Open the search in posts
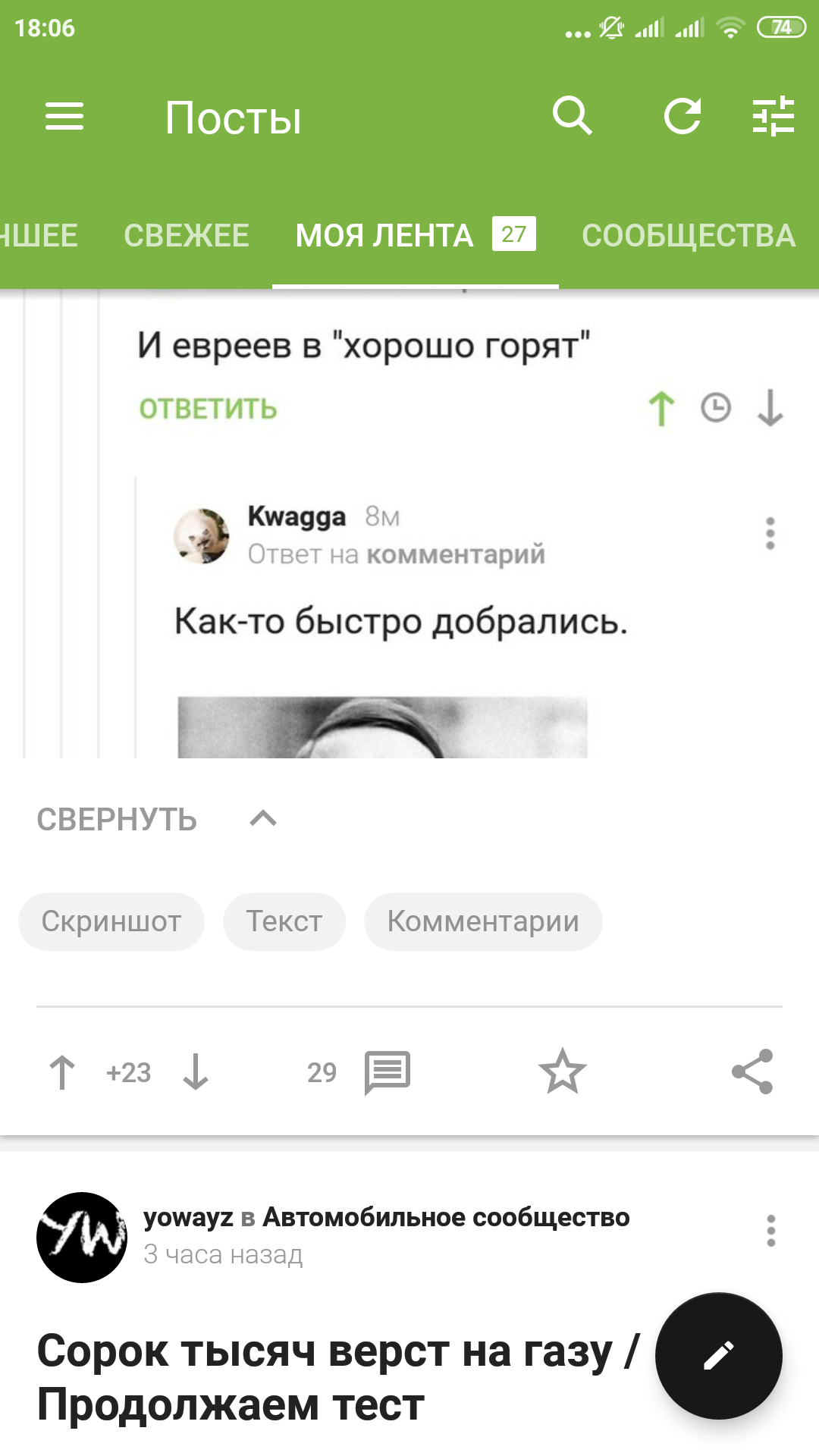The height and width of the screenshot is (1456, 819). (573, 116)
